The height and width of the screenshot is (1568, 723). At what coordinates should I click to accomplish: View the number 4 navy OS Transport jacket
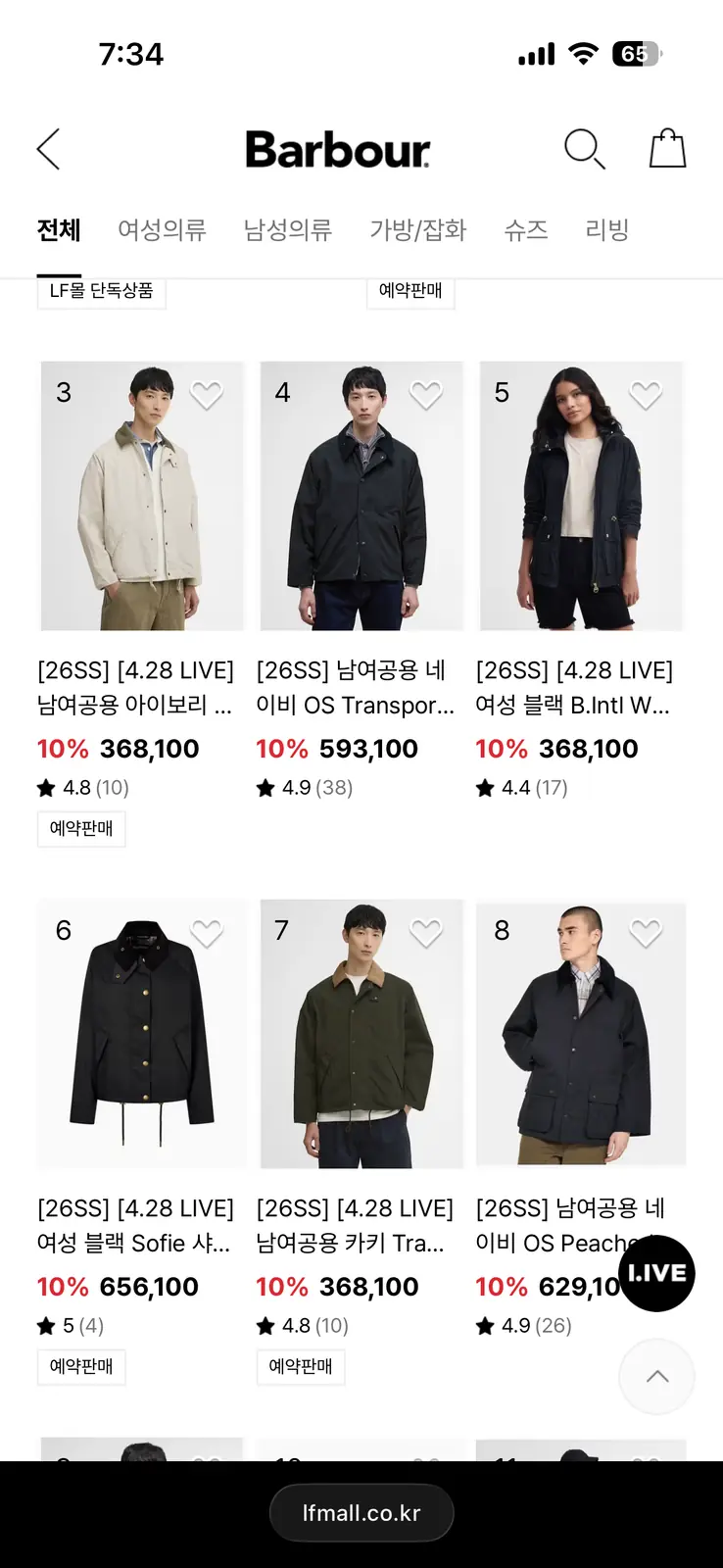point(361,496)
